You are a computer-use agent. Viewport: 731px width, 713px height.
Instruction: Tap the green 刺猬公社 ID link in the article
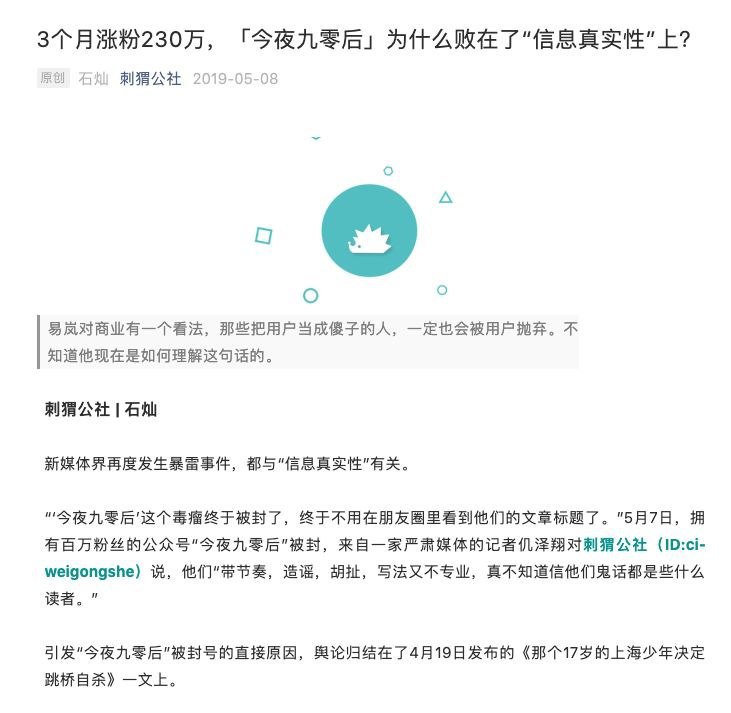[x=644, y=544]
